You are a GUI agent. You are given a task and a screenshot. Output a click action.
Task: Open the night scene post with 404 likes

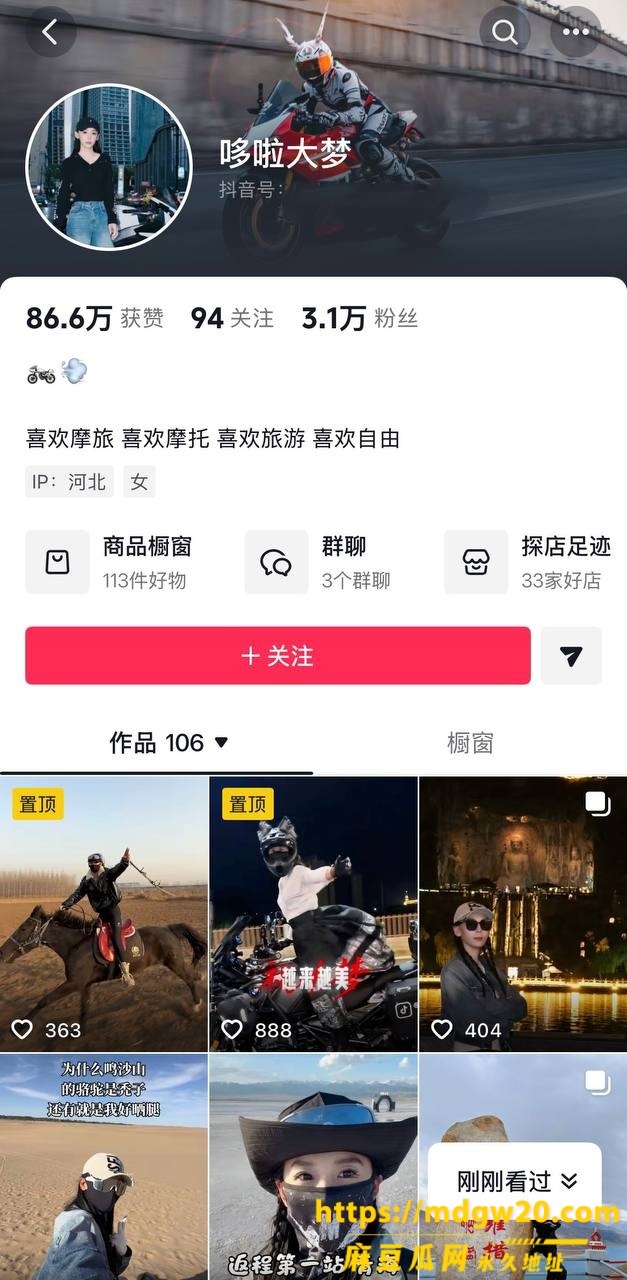[x=523, y=914]
